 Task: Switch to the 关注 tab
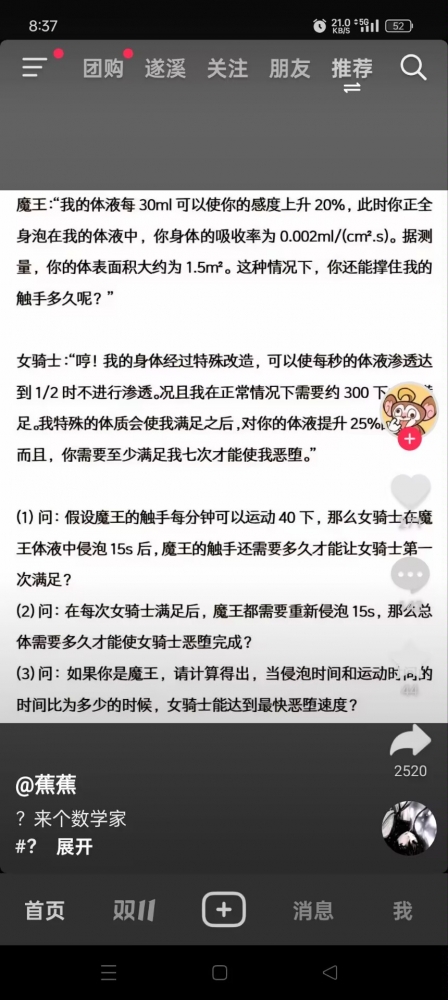click(227, 68)
